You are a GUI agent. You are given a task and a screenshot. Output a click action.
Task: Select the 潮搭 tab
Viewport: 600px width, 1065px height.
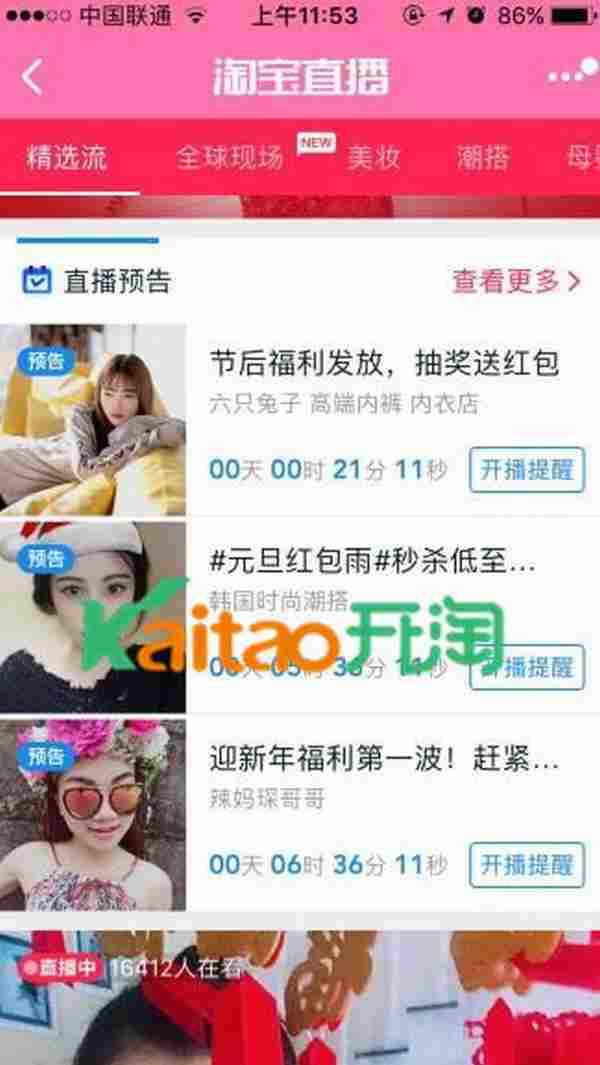(483, 157)
